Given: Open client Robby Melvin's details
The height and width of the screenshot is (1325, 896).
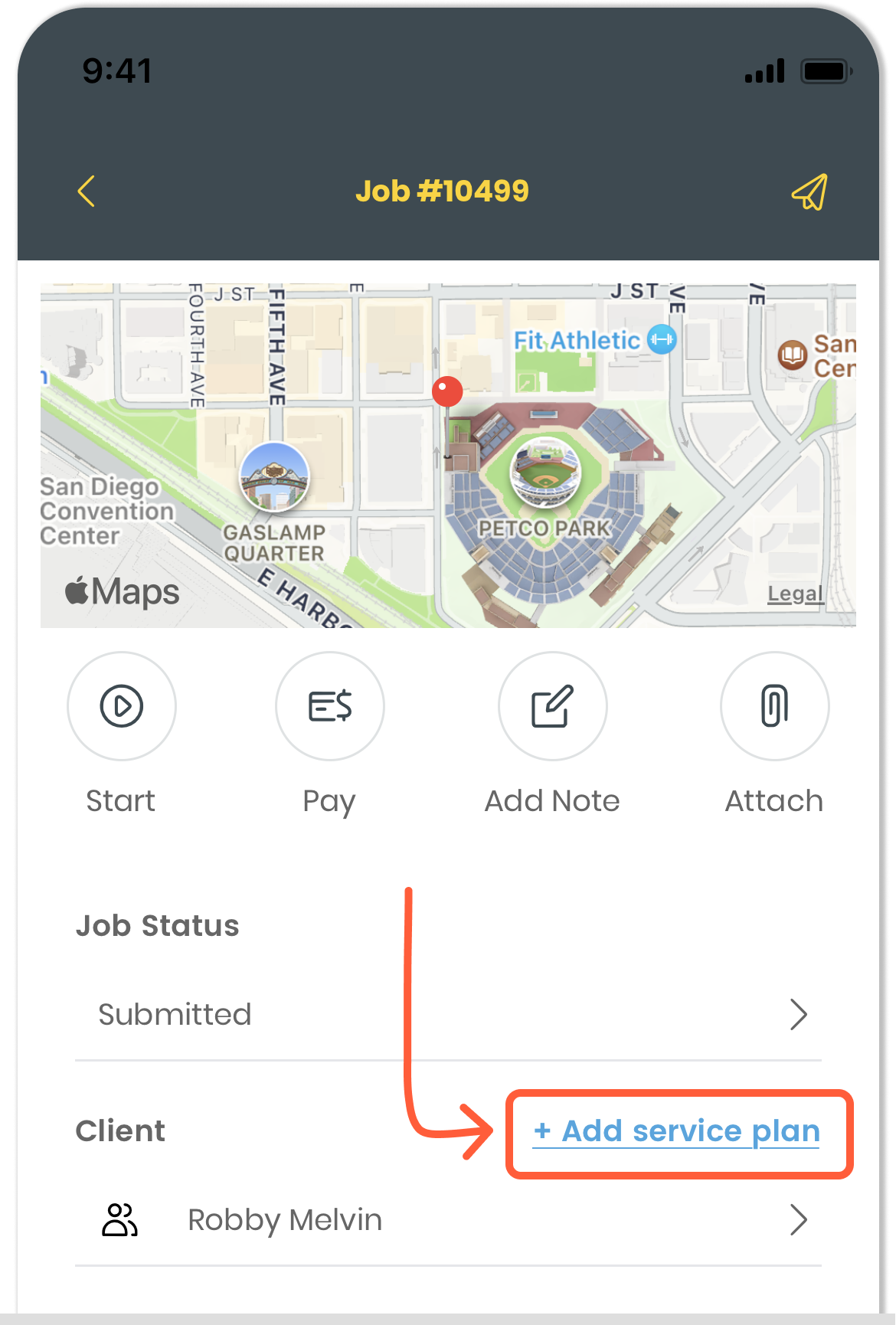Looking at the screenshot, I should (448, 1220).
